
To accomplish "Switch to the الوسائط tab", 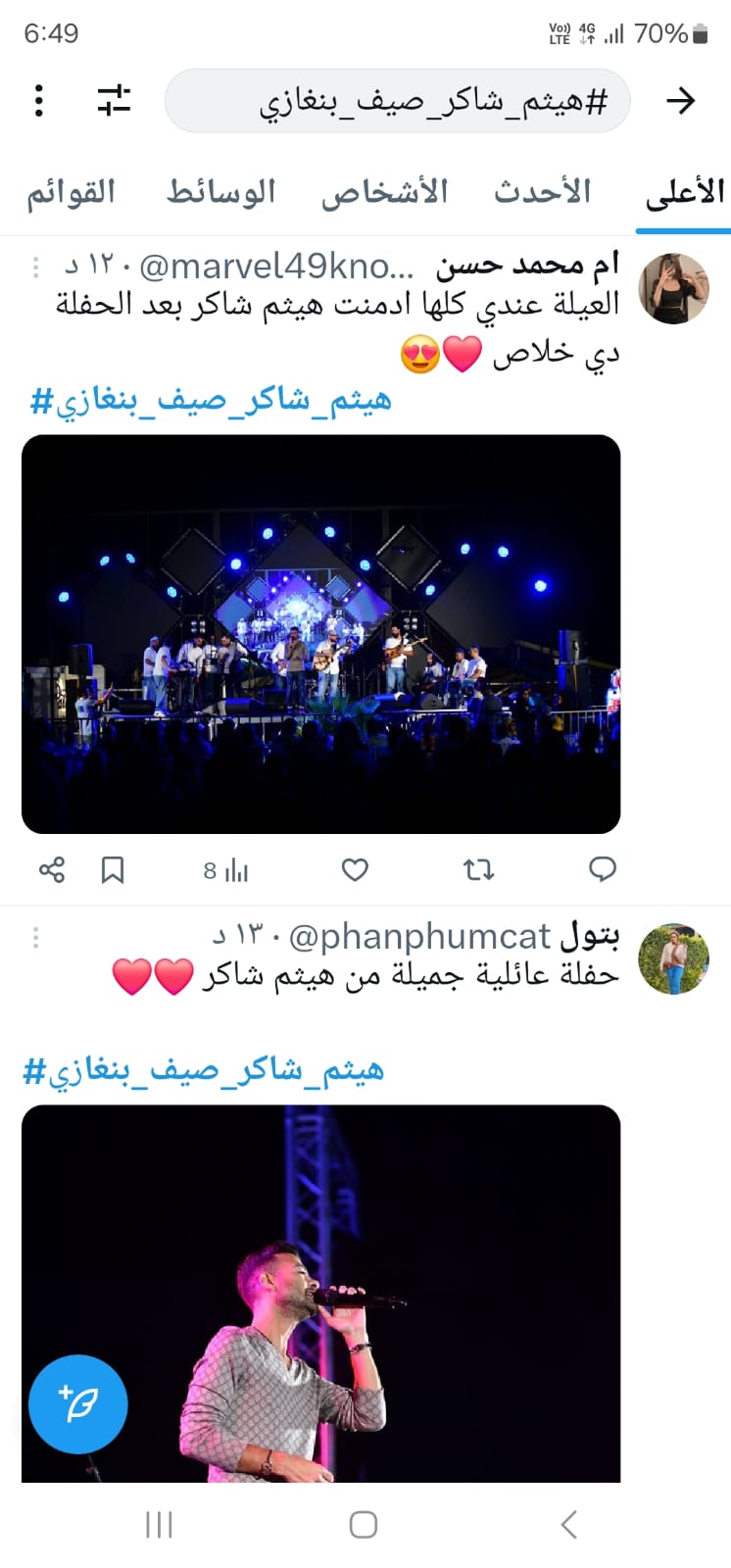I will (x=221, y=191).
